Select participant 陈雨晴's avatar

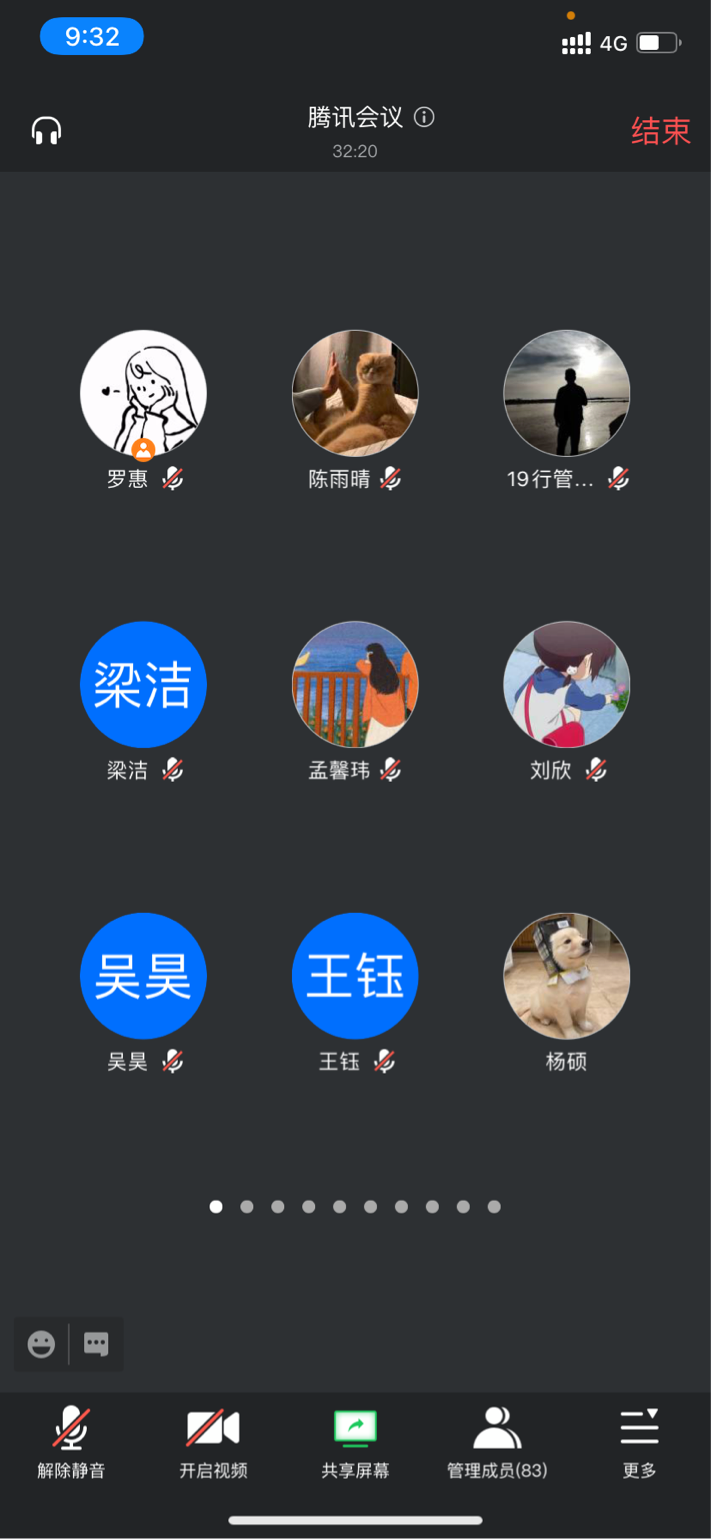point(355,393)
